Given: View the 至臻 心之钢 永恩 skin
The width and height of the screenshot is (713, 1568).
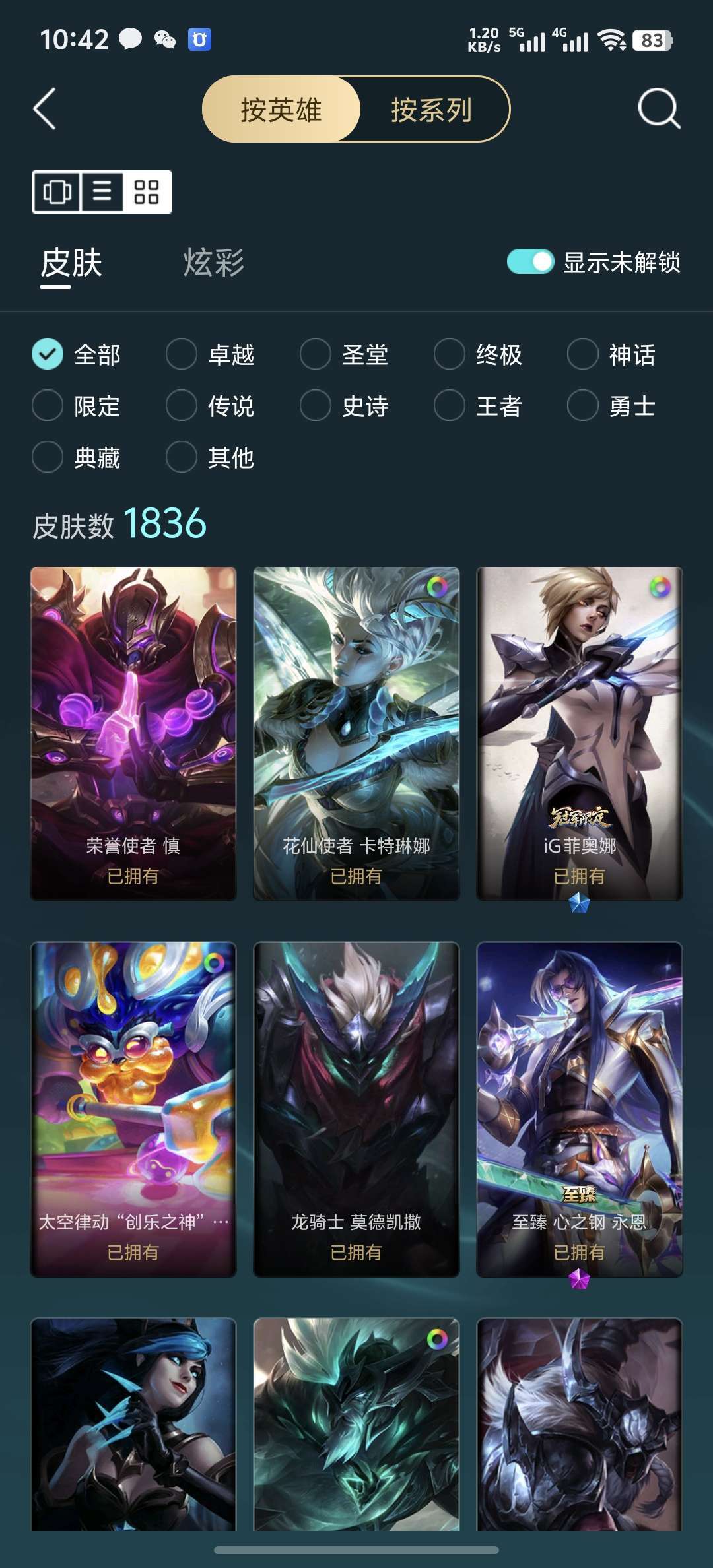Looking at the screenshot, I should pyautogui.click(x=580, y=1109).
